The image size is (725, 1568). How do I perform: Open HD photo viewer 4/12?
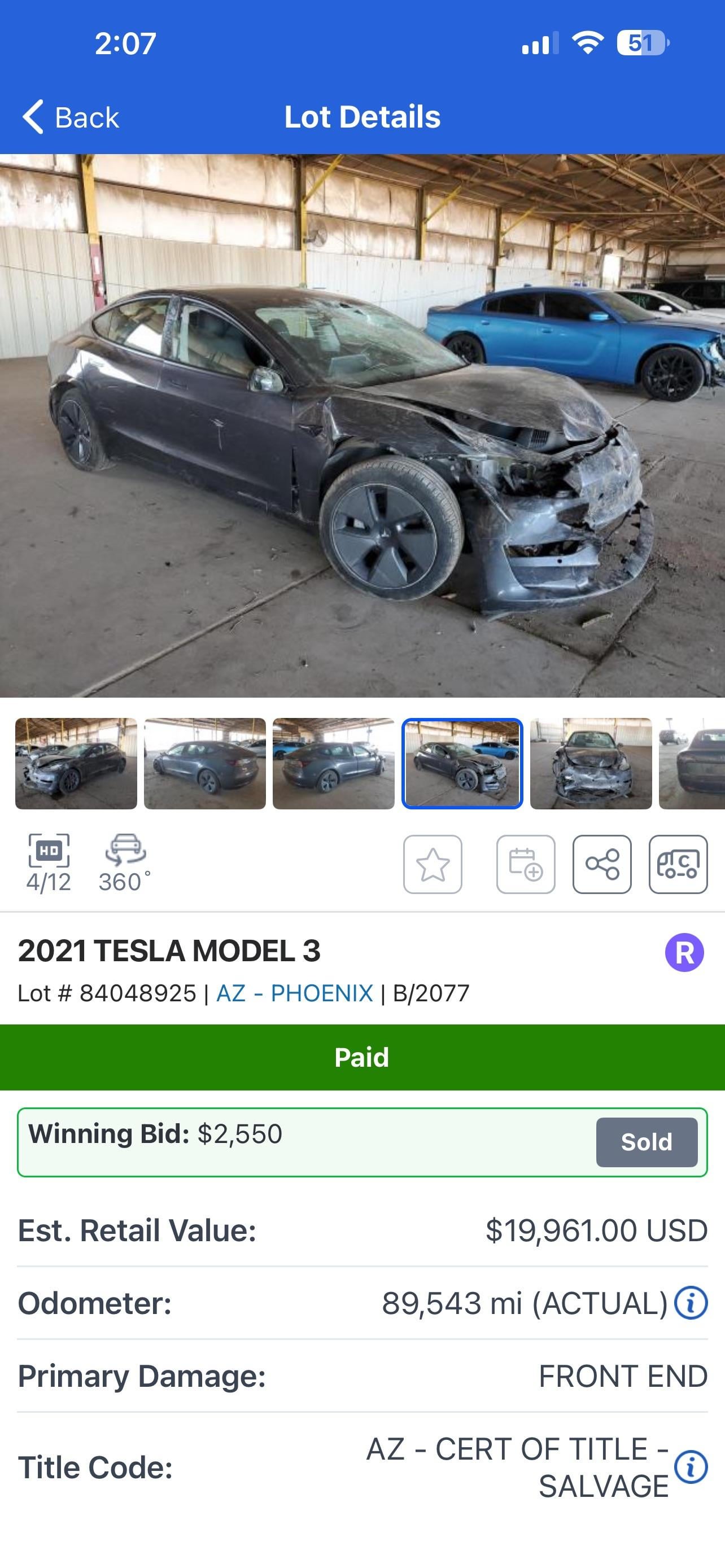tap(49, 863)
